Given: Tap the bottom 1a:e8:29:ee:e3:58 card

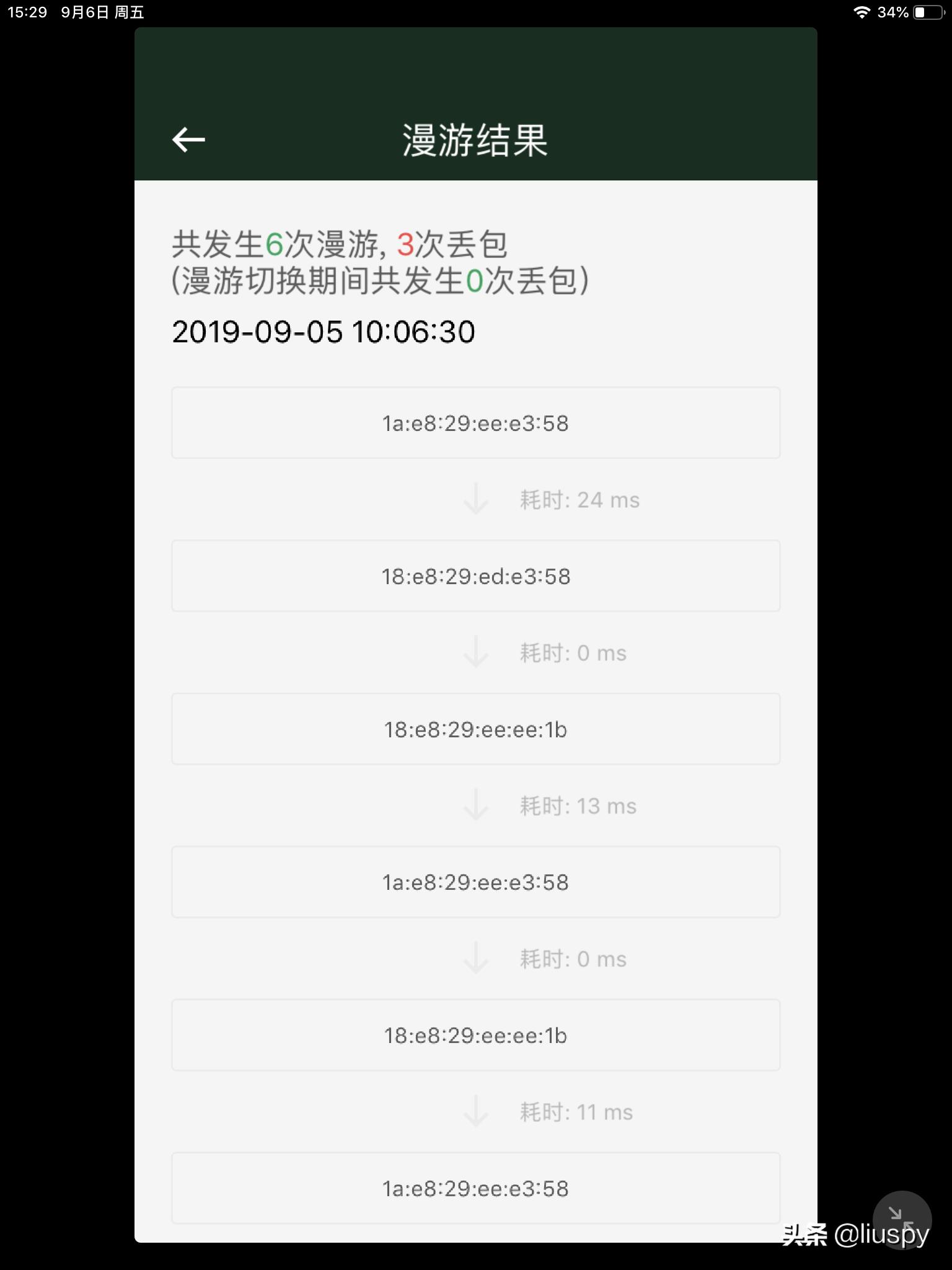Looking at the screenshot, I should tap(475, 1188).
